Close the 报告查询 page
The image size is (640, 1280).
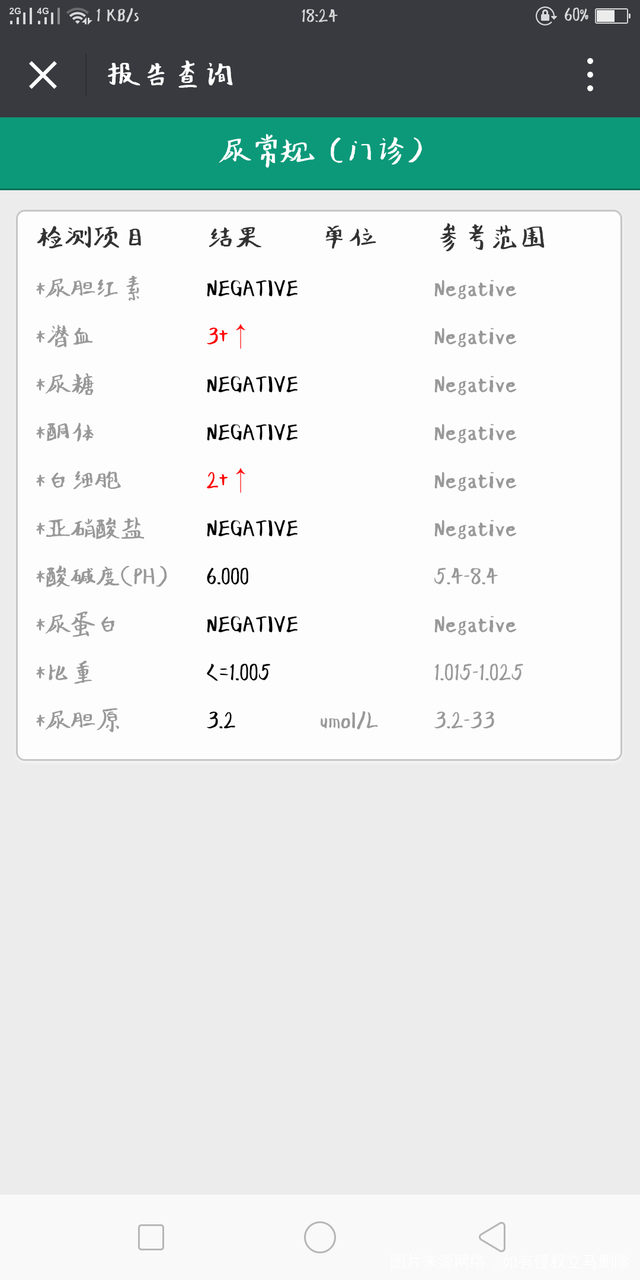[x=43, y=75]
